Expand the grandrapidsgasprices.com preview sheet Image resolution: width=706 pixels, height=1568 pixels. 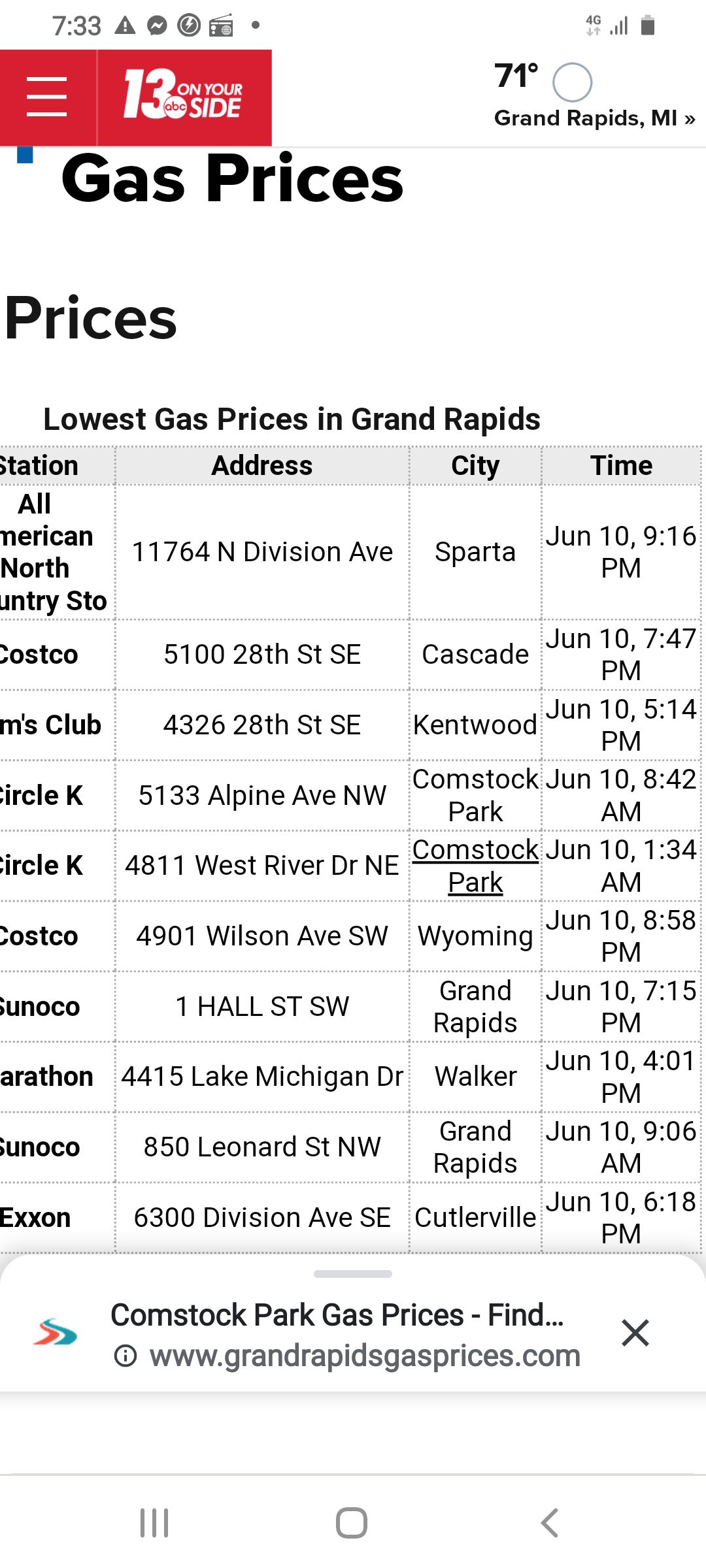coord(353,1274)
